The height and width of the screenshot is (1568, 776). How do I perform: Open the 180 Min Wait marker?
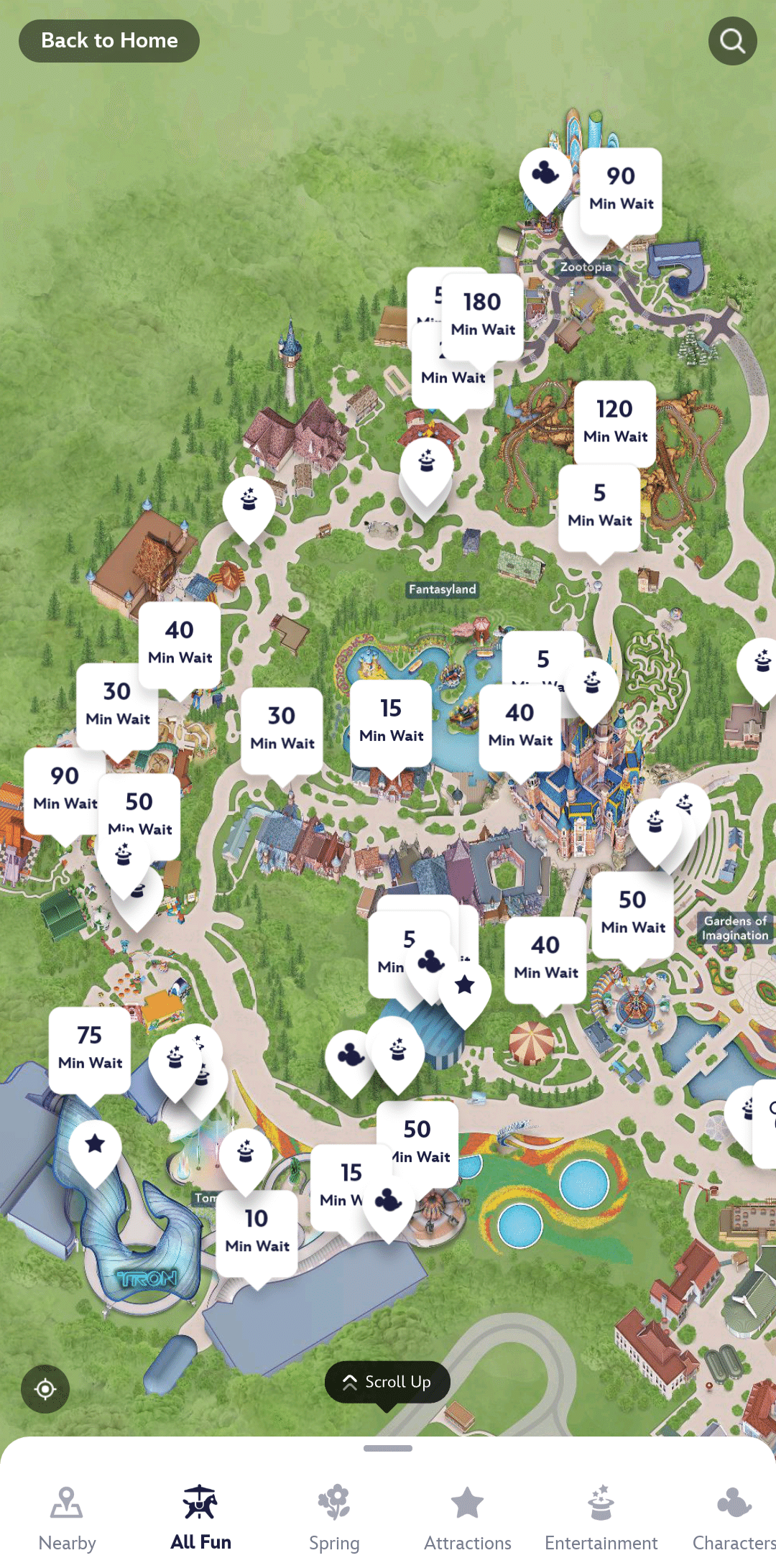click(483, 315)
